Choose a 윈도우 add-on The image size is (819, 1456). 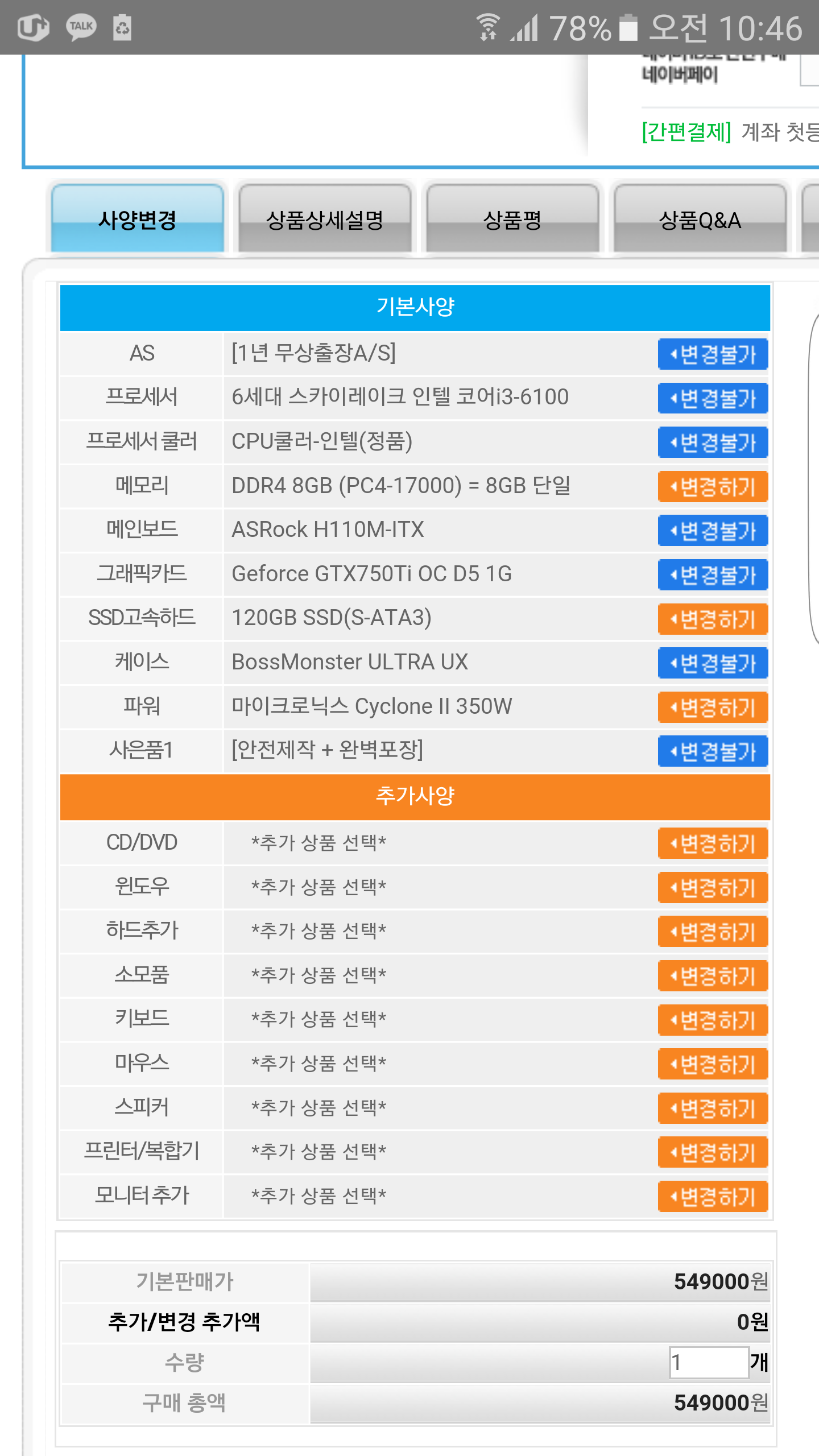(713, 888)
